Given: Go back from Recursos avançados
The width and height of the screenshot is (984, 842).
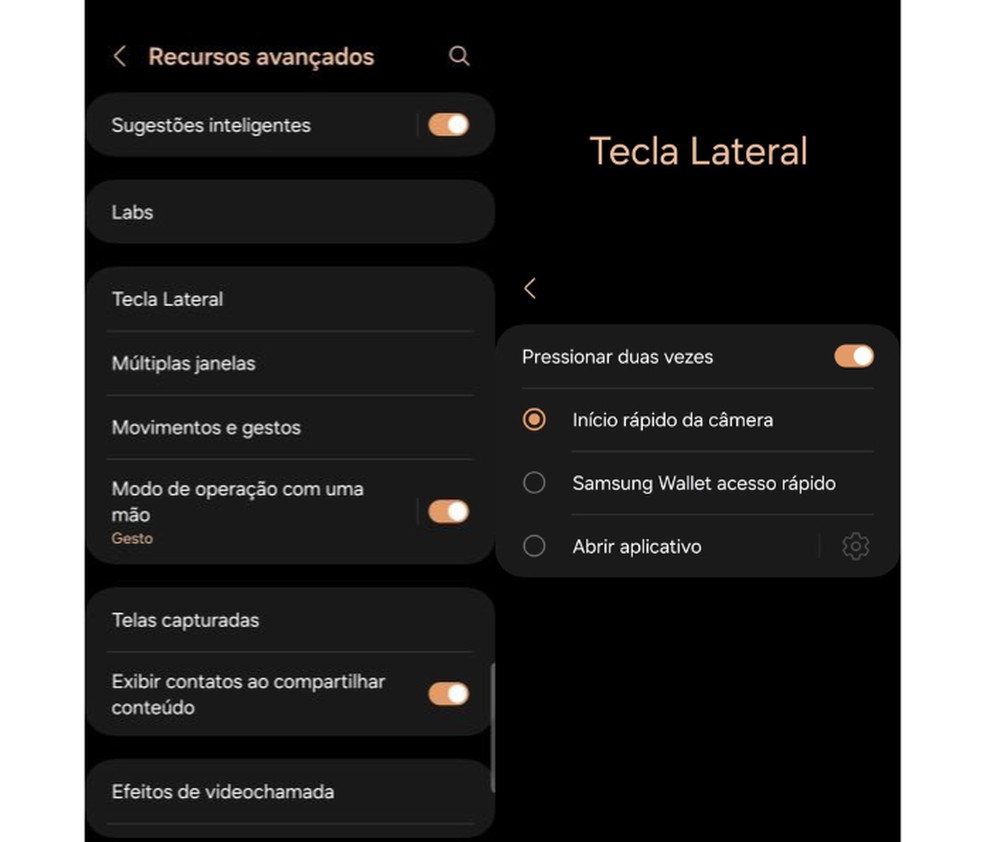Looking at the screenshot, I should 120,57.
